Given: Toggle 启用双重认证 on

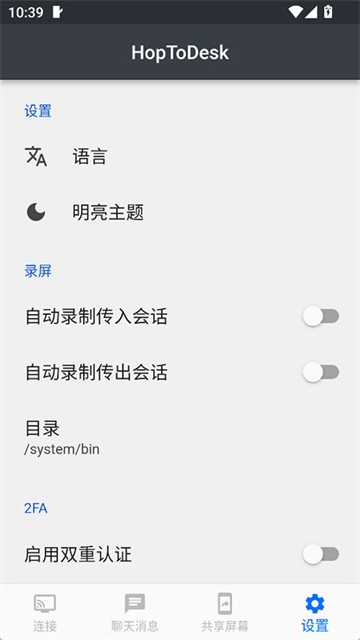Looking at the screenshot, I should (321, 554).
